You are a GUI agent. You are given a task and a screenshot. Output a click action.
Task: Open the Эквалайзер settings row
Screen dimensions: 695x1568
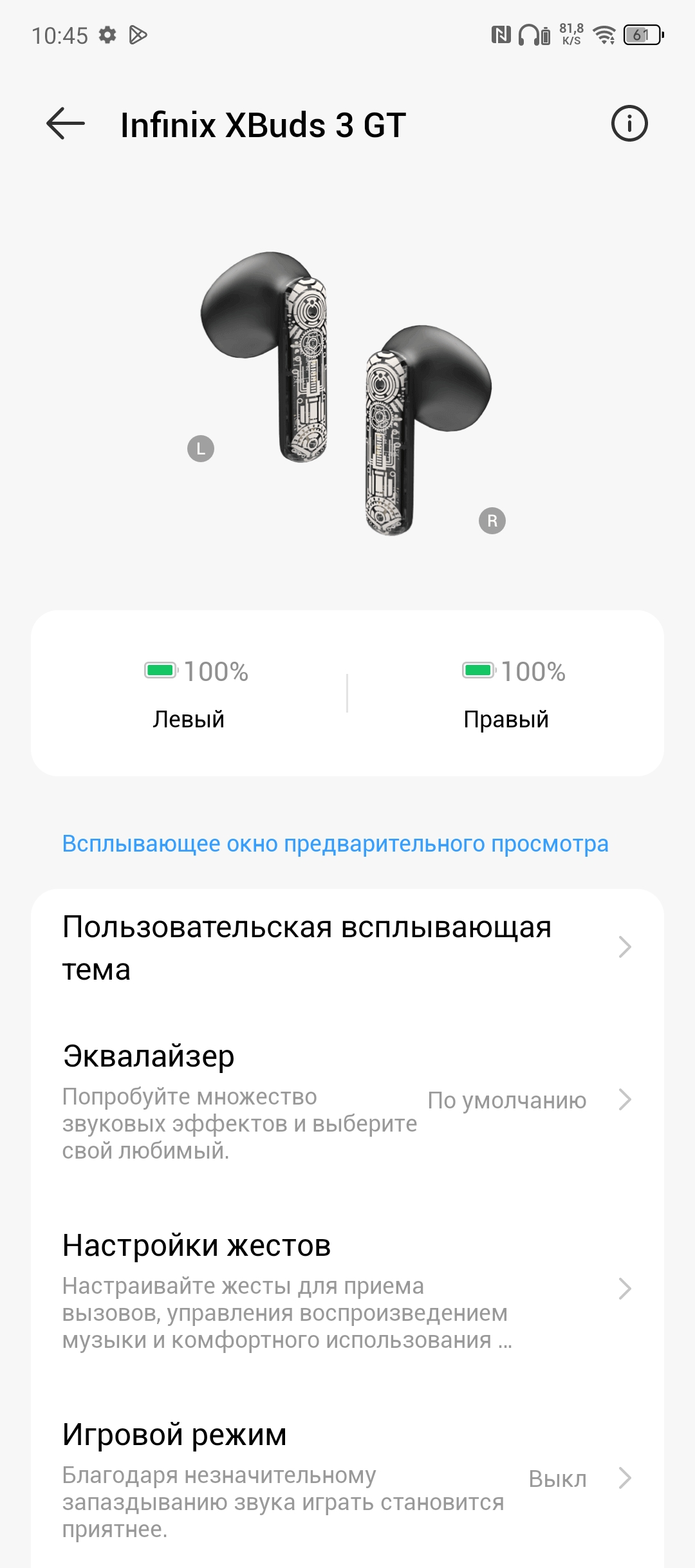click(x=347, y=1099)
